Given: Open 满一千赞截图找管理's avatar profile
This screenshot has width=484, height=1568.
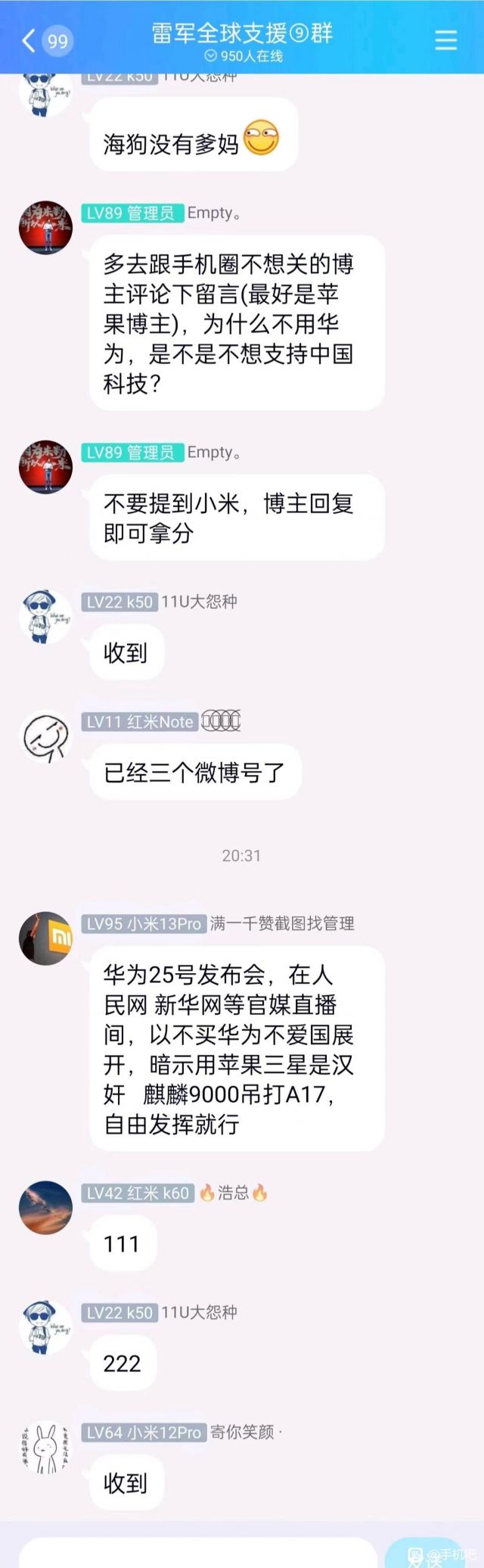Looking at the screenshot, I should coord(45,938).
